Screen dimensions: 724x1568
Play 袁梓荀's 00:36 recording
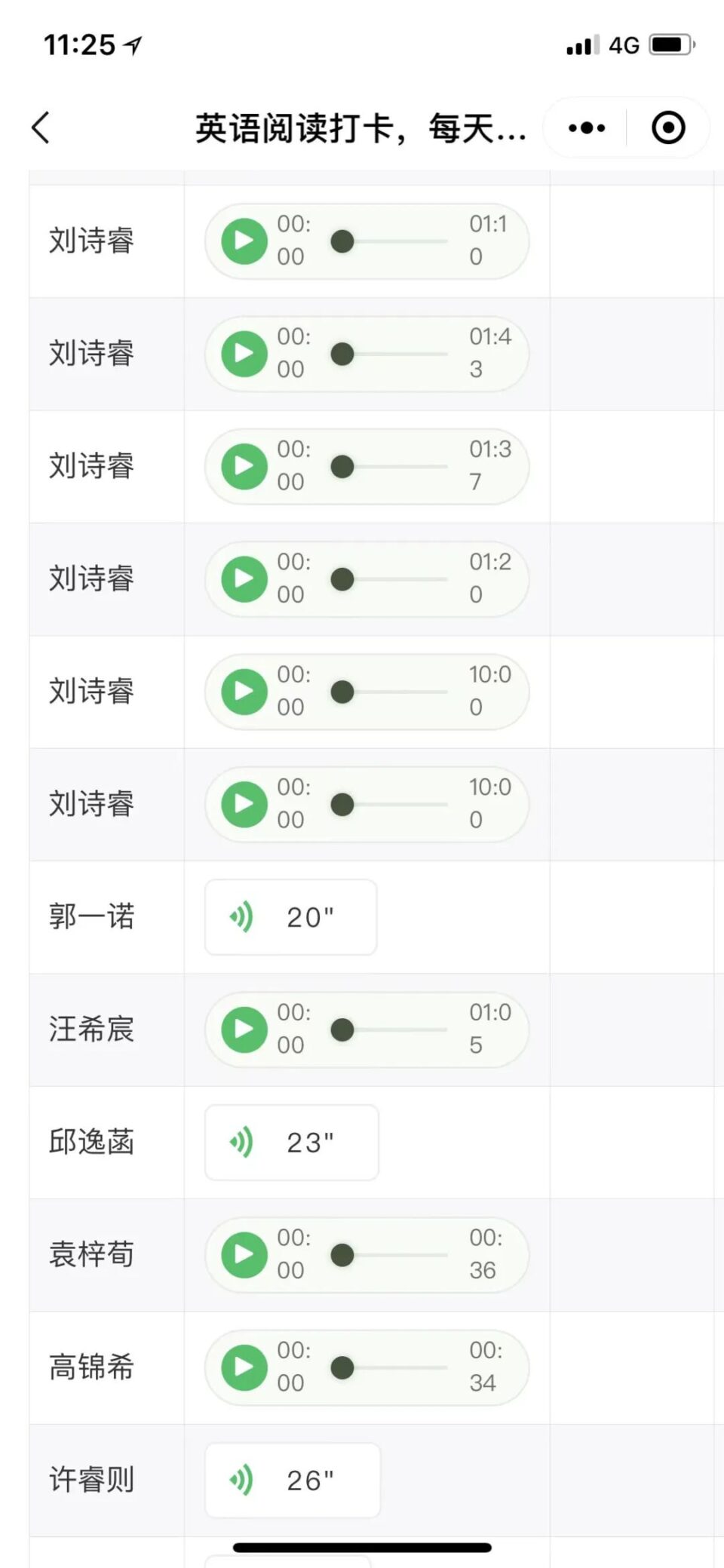coord(244,1255)
